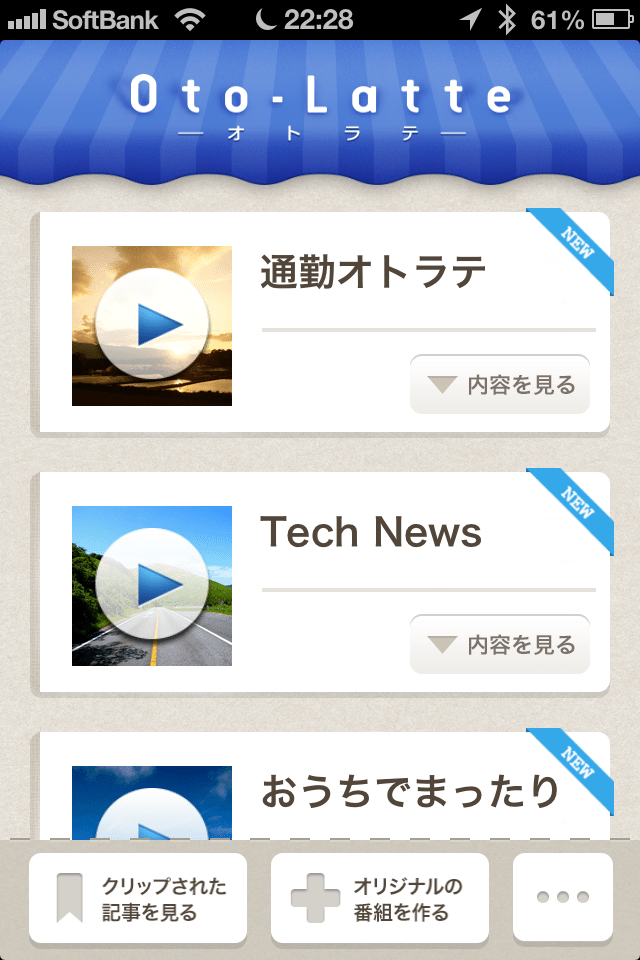
Task: Expand 内容を見る for 通勤オトラテ
Action: 500,385
